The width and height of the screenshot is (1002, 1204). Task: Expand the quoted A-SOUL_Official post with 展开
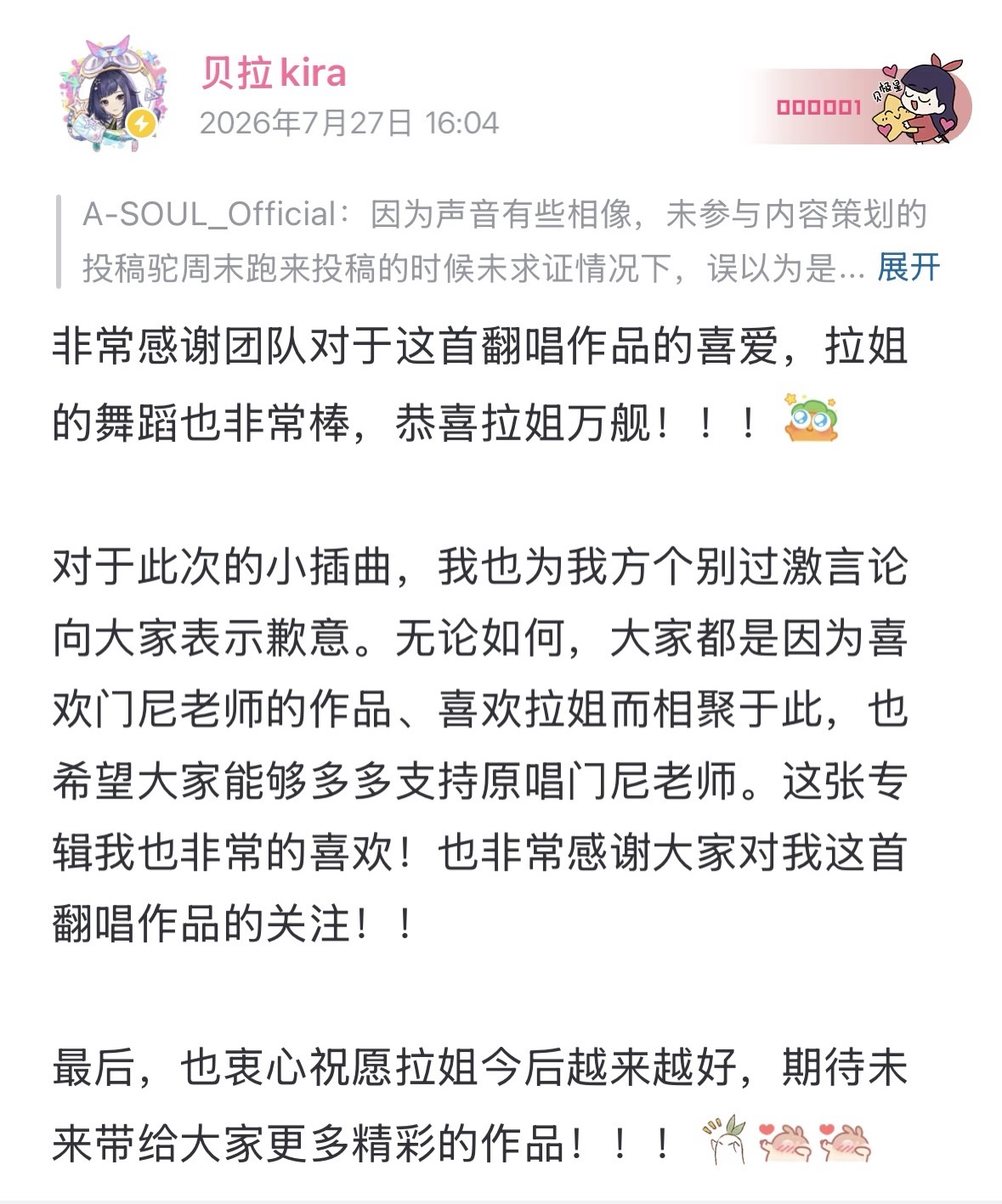pos(909,267)
